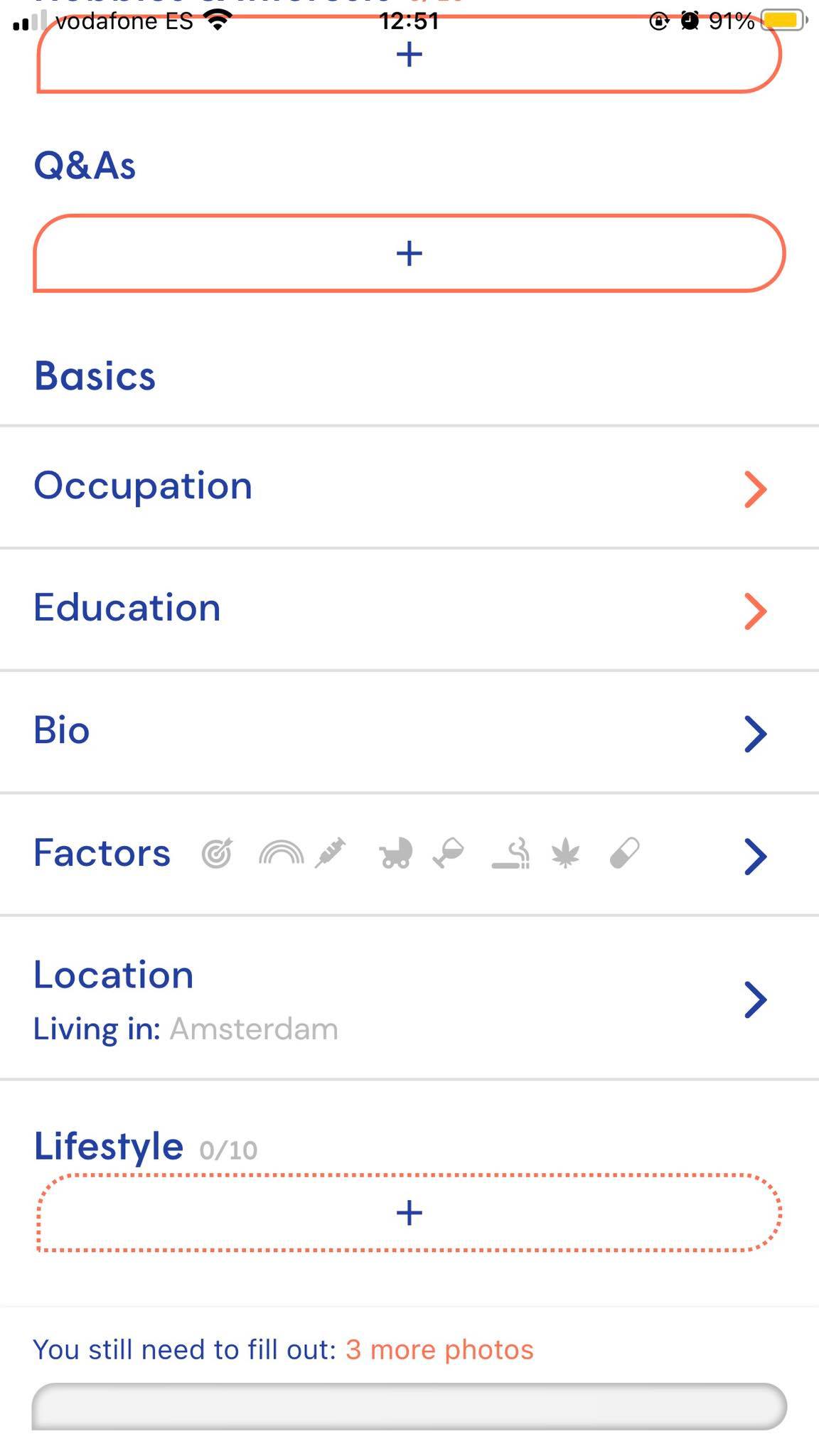Open the Education row
819x1456 pixels.
(409, 610)
